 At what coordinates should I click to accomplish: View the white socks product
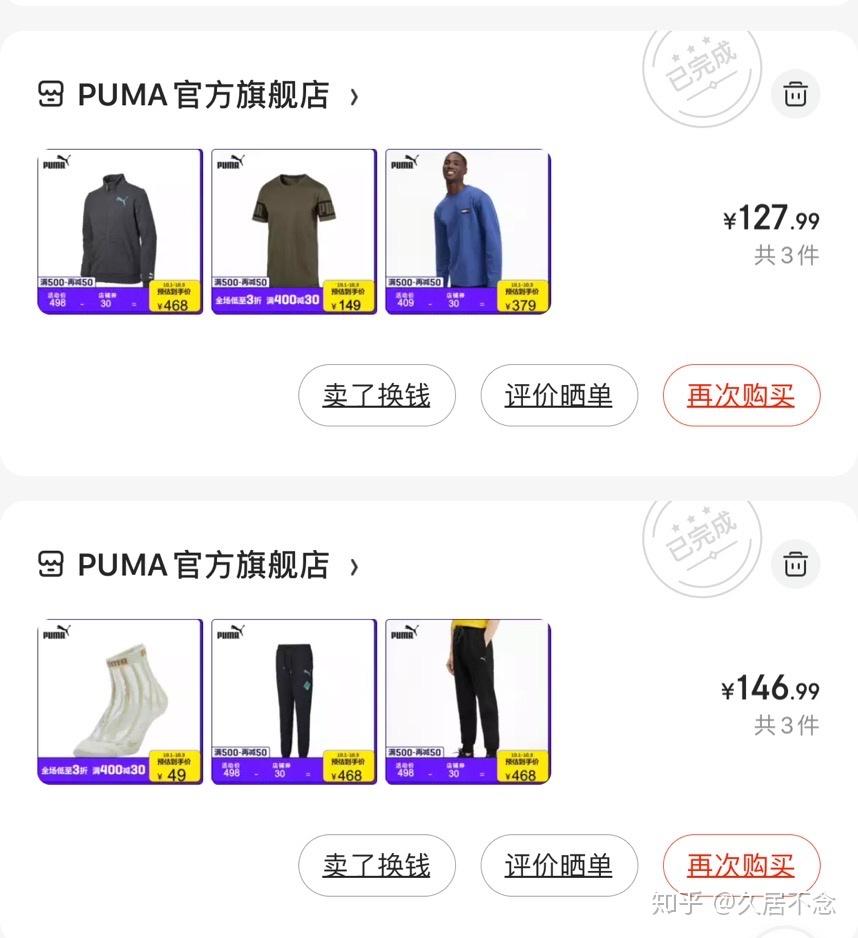(120, 701)
